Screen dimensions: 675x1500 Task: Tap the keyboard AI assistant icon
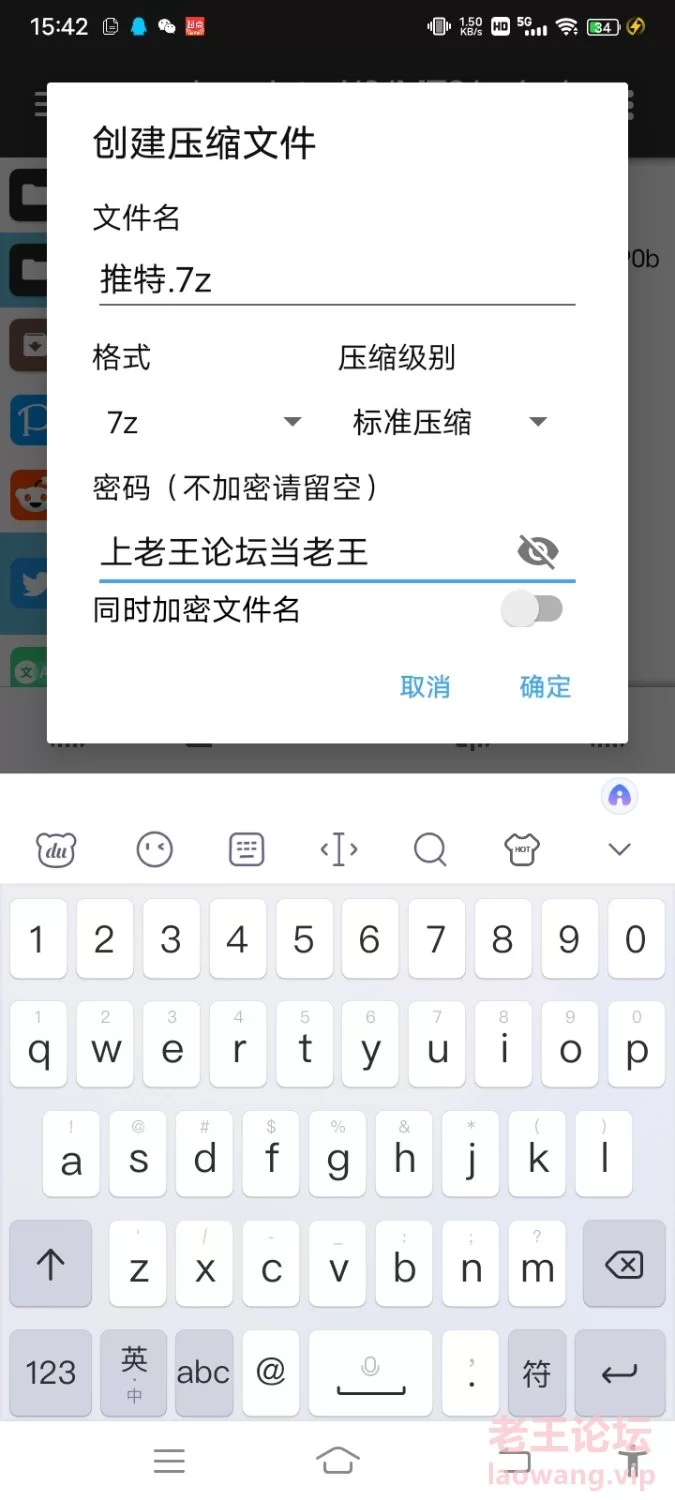(x=620, y=796)
